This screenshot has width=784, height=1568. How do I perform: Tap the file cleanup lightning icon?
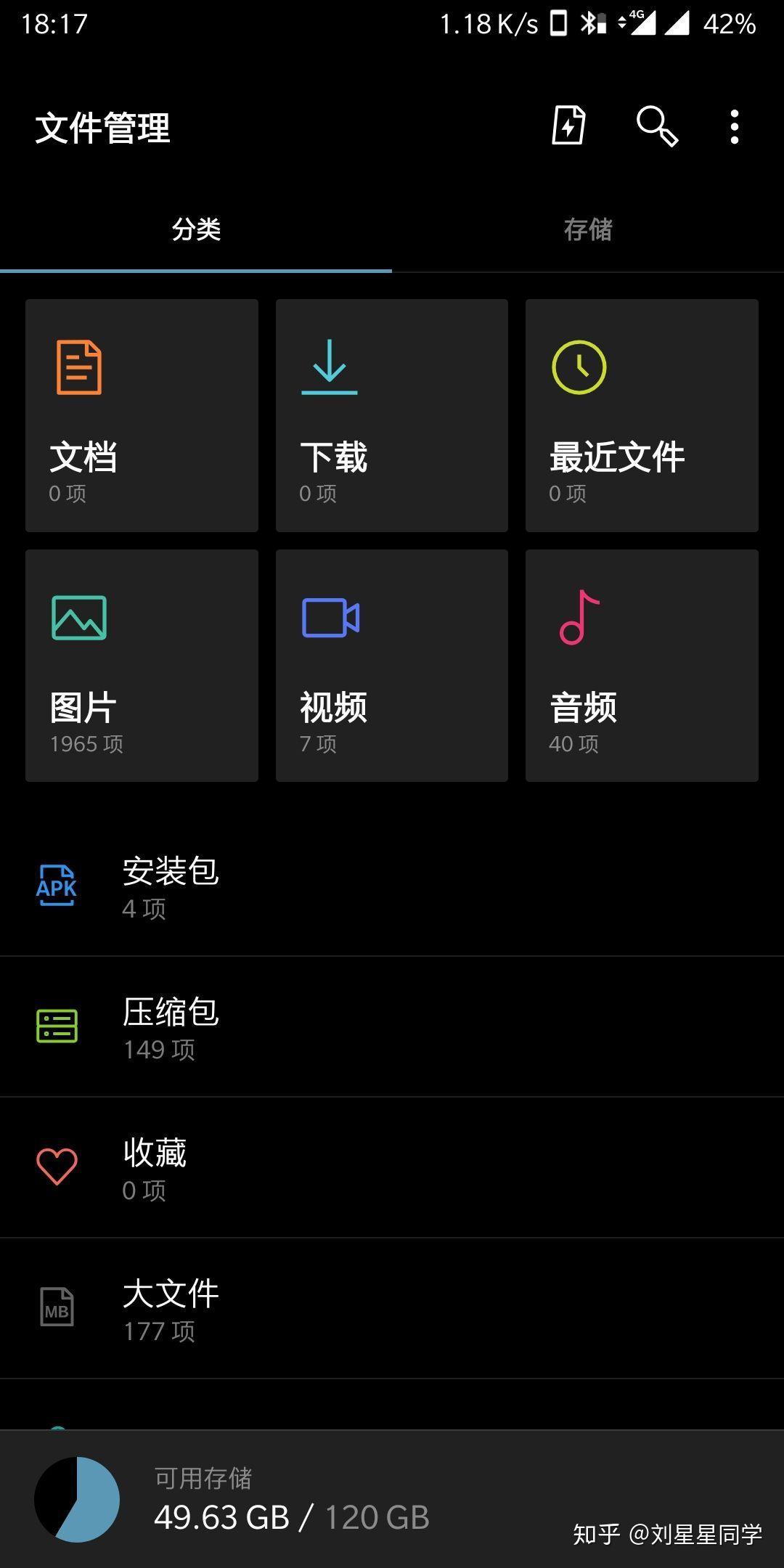click(568, 126)
